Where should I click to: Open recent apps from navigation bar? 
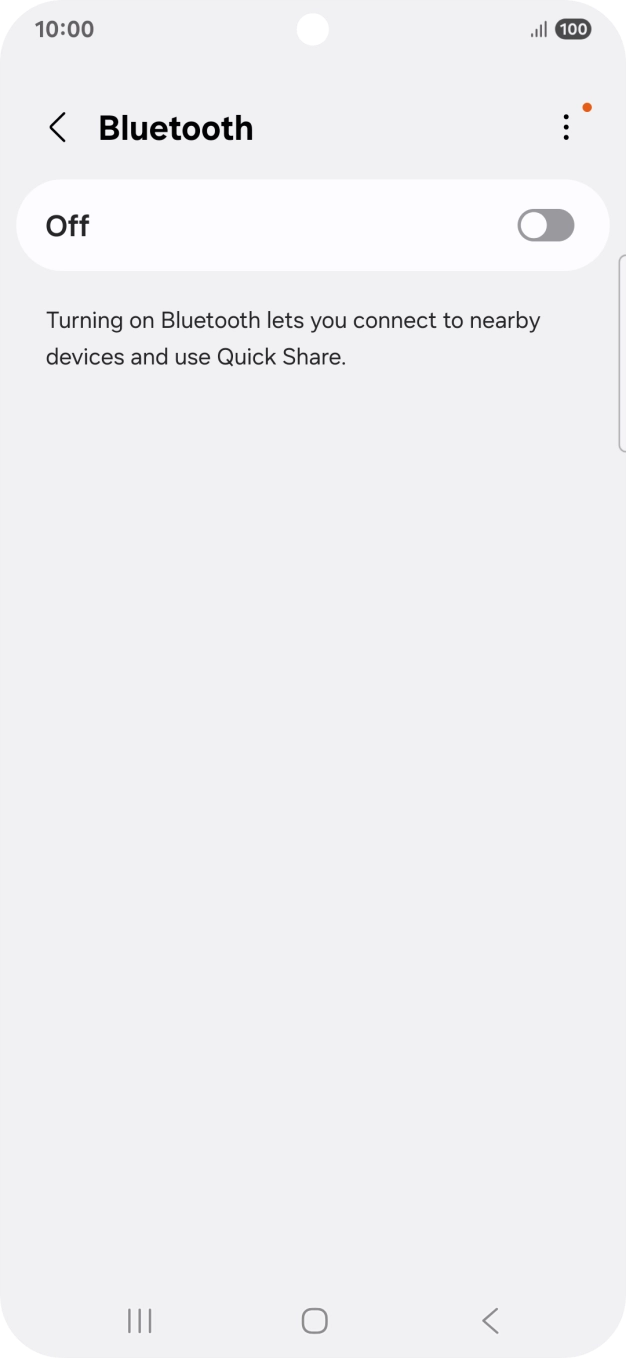(140, 1321)
